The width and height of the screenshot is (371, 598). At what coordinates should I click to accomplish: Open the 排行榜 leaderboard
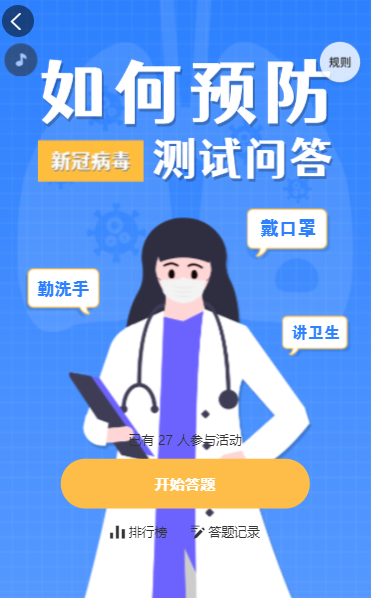click(138, 532)
